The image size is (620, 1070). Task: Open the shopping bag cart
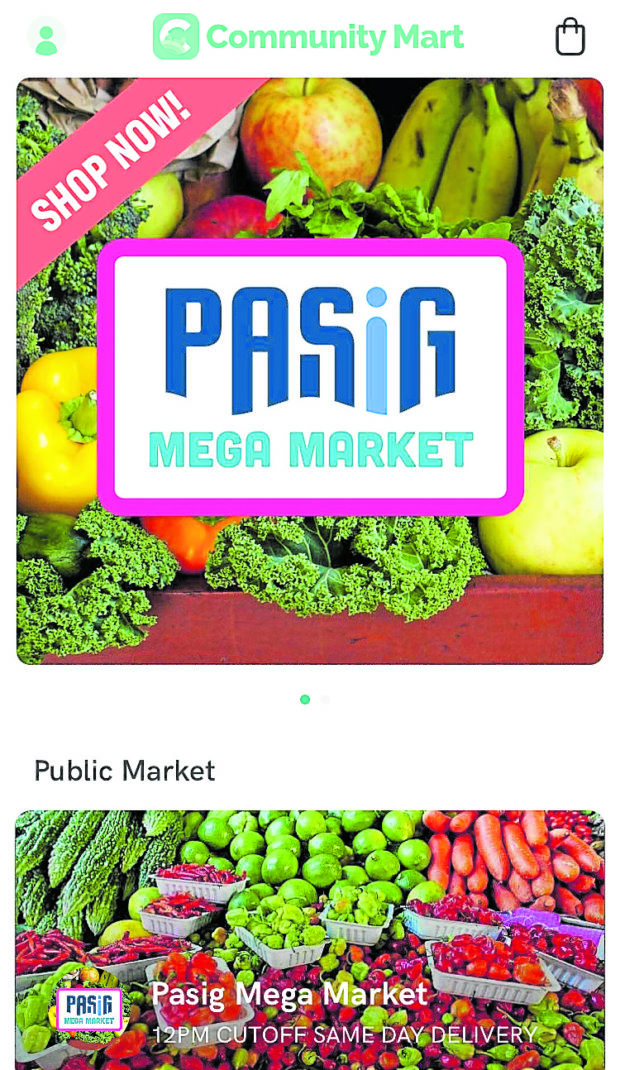tap(570, 37)
